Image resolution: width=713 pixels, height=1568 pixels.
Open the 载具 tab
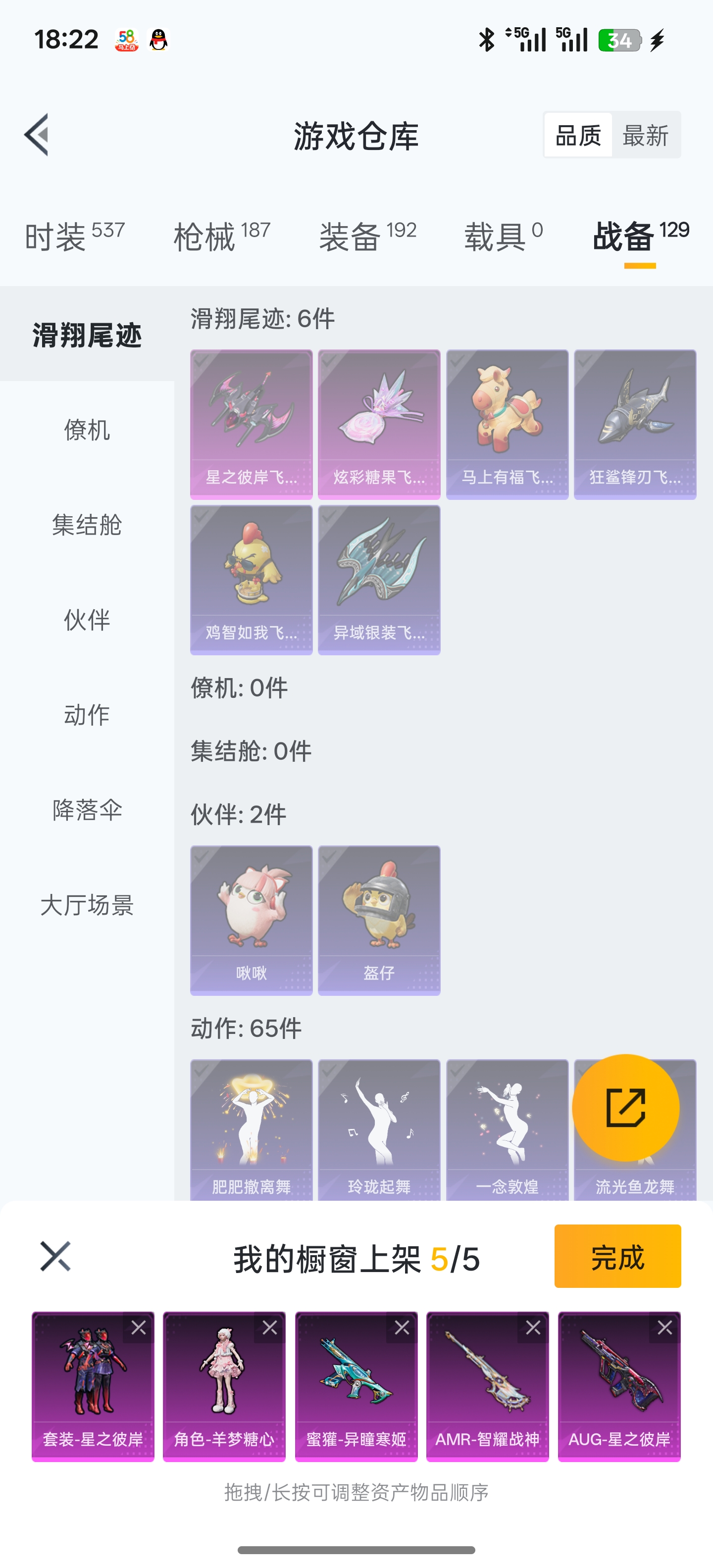click(x=503, y=236)
